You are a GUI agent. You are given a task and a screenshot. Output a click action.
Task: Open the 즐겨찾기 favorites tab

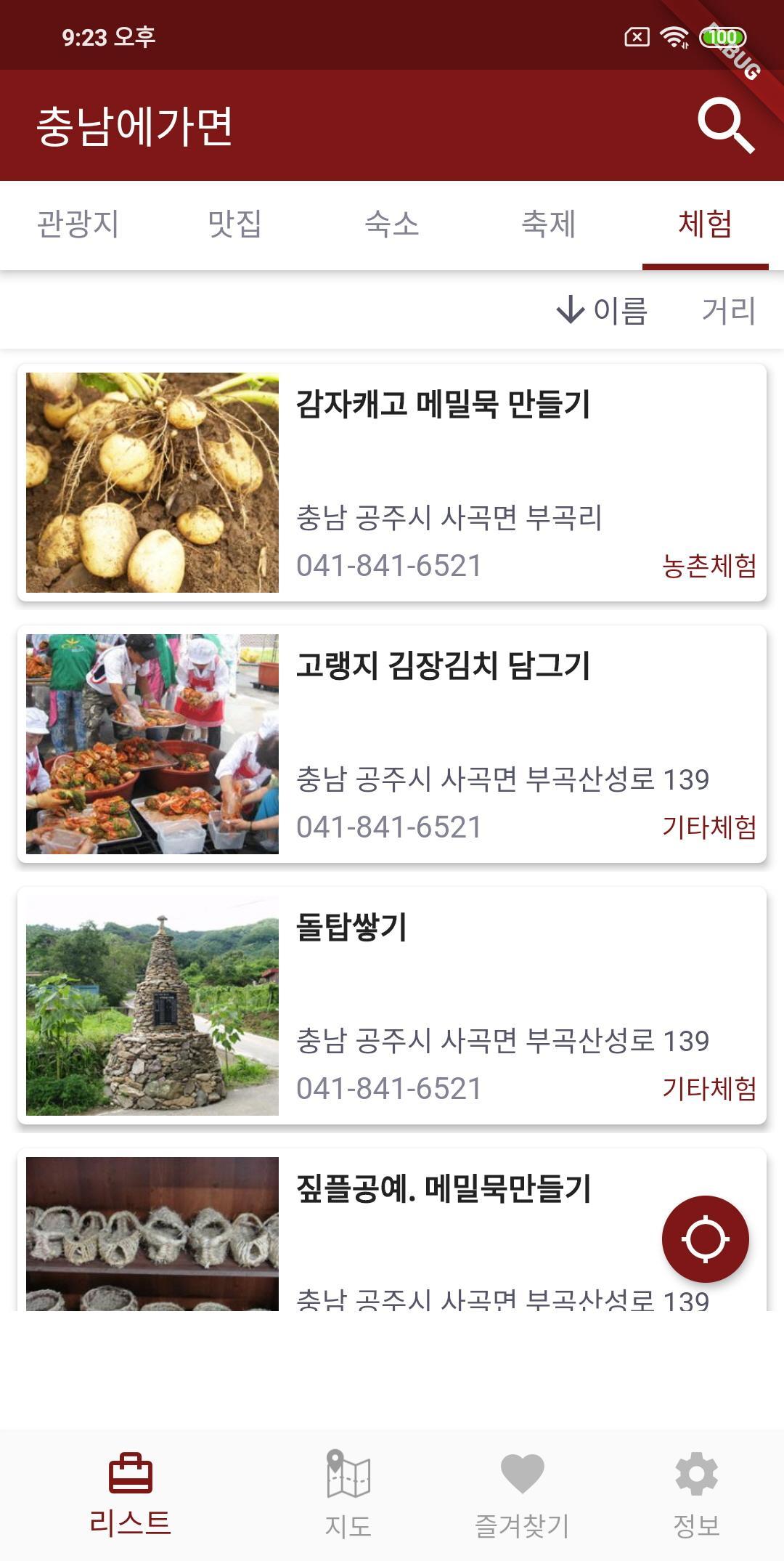click(x=522, y=1495)
